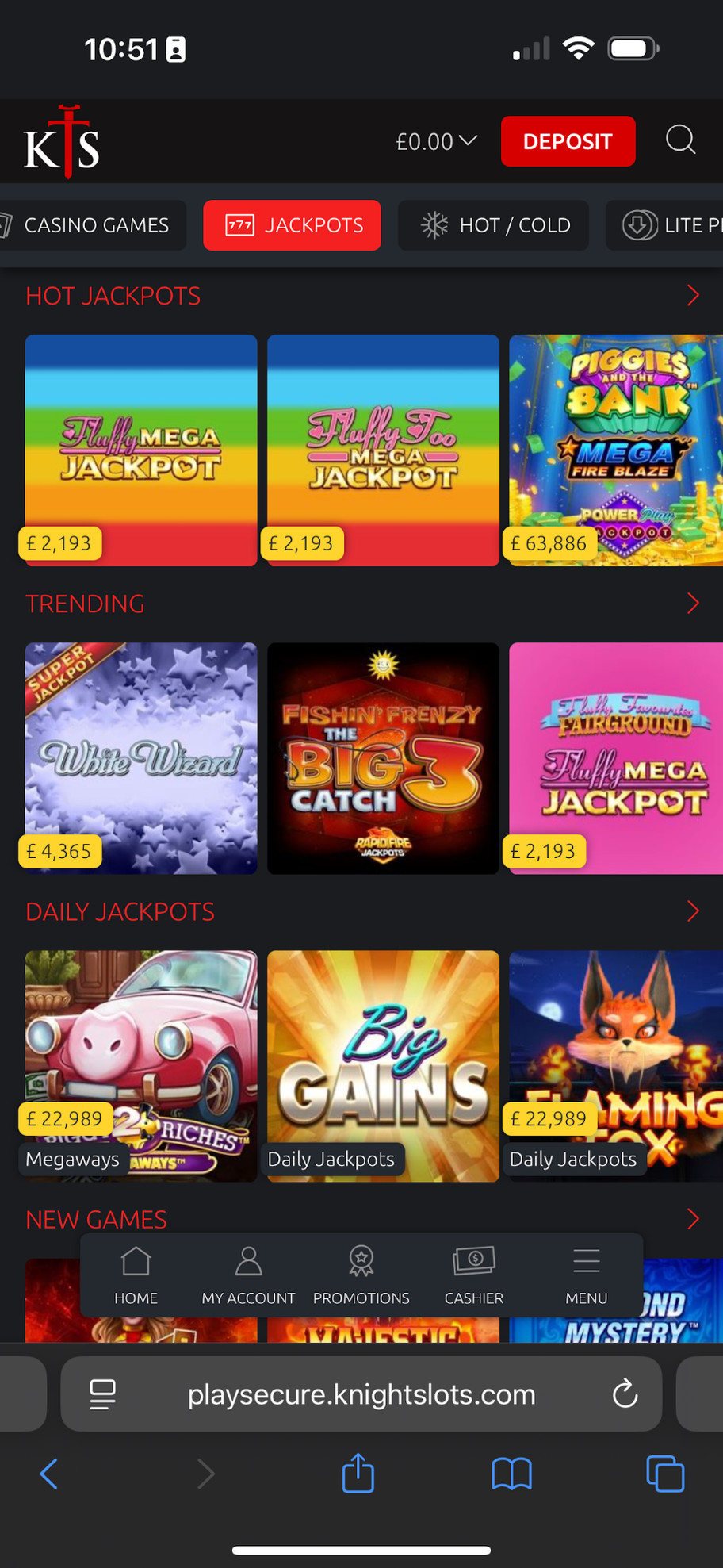The height and width of the screenshot is (1568, 723).
Task: Launch Fluffy Too Mega Jackpot
Action: pyautogui.click(x=383, y=450)
